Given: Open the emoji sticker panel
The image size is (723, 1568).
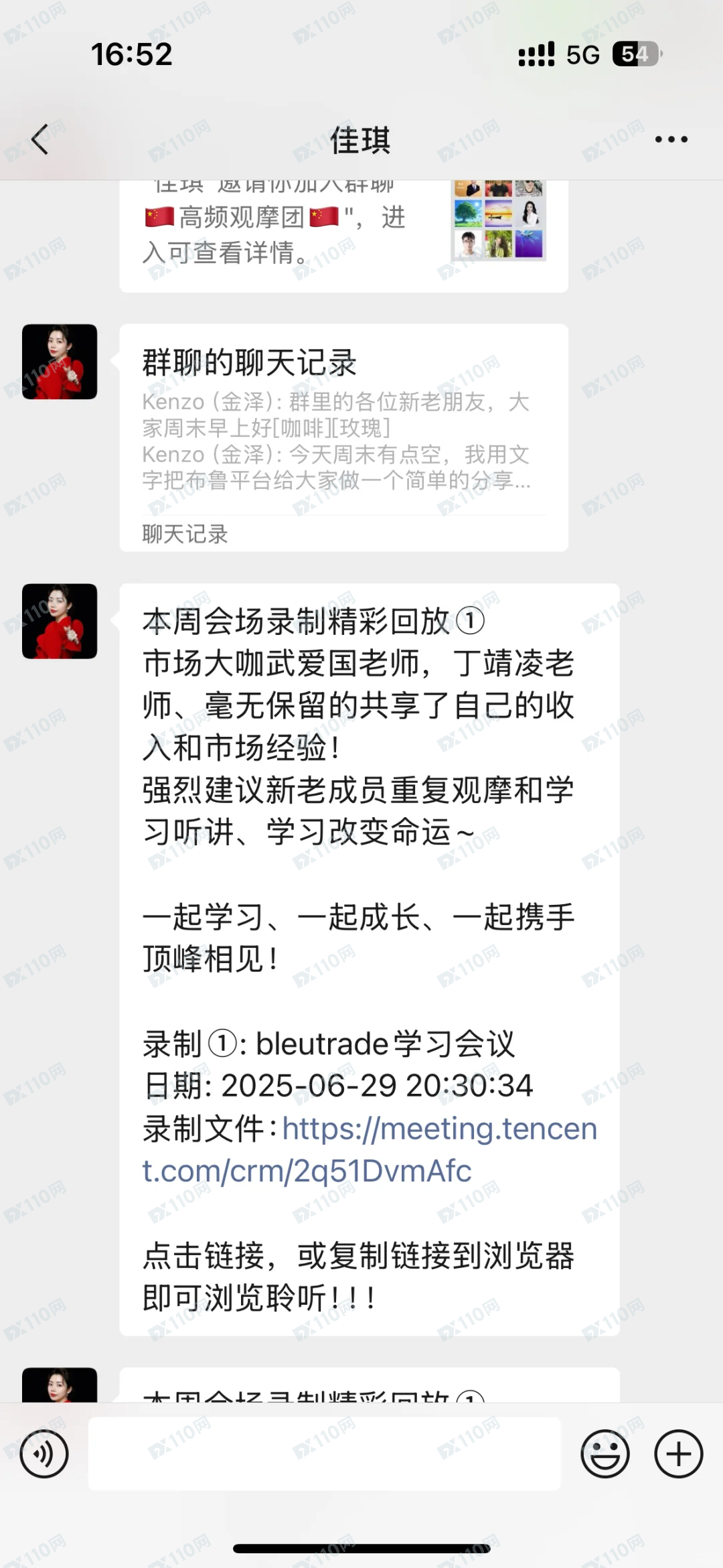Looking at the screenshot, I should pos(605,1454).
